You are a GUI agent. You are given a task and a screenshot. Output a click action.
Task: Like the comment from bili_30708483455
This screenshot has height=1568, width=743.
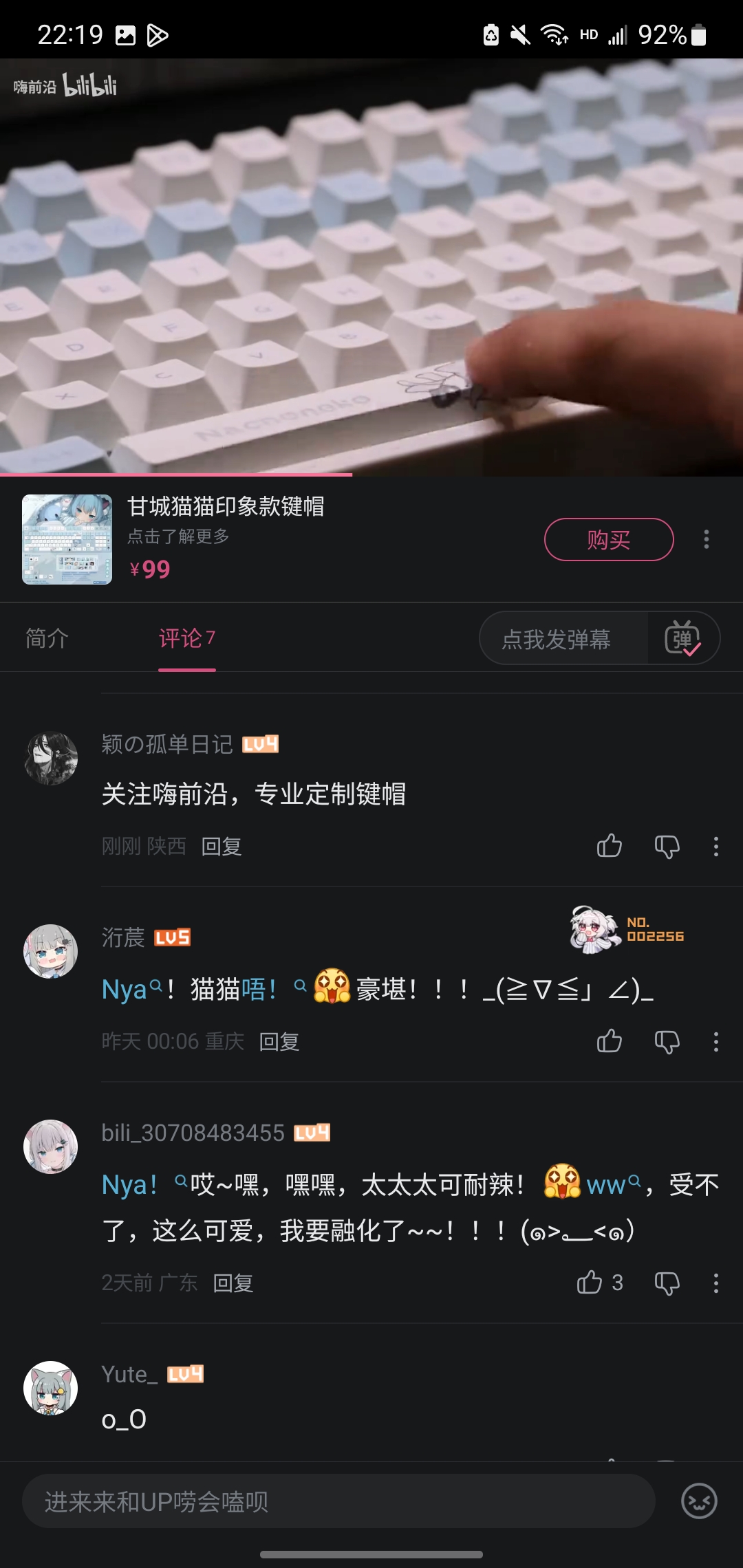(590, 1283)
